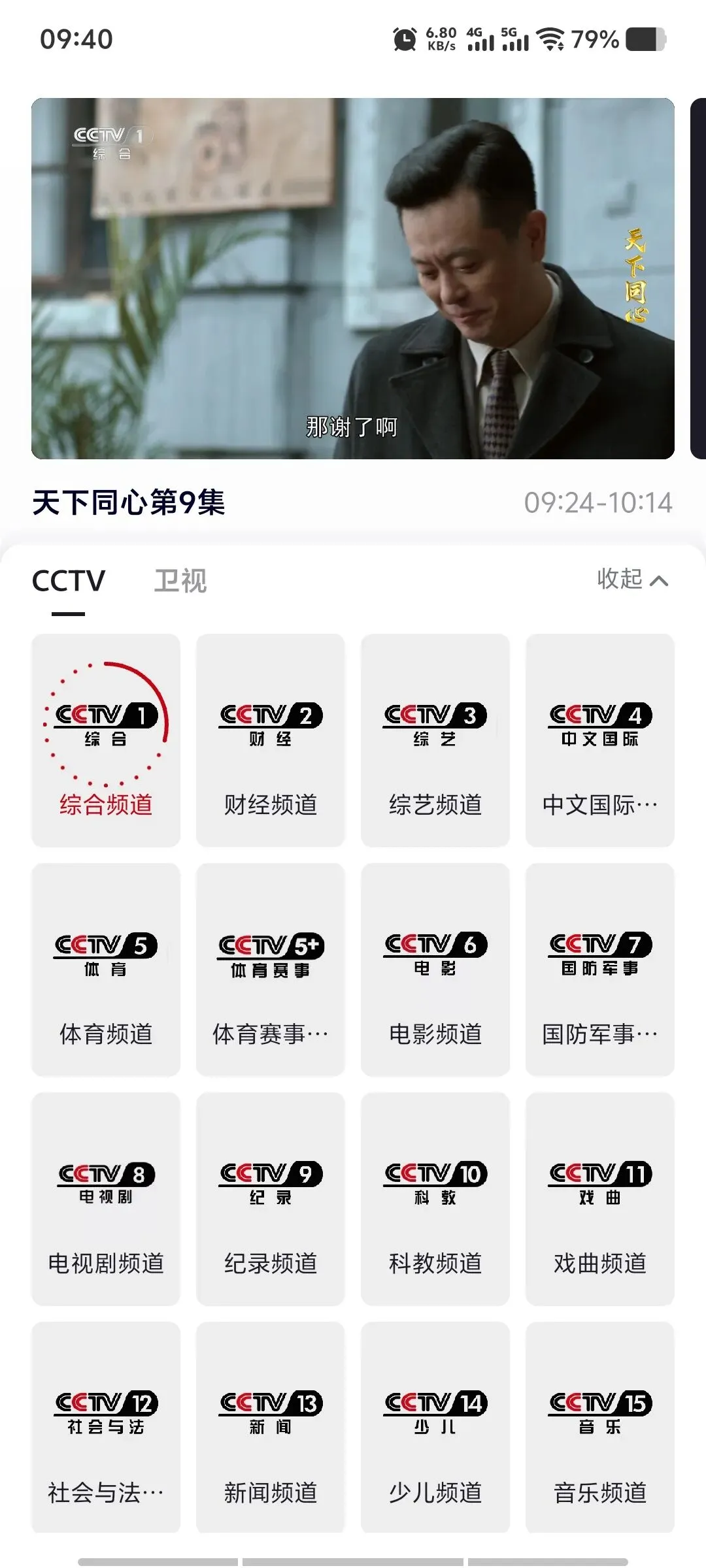Viewport: 706px width, 1568px height.
Task: Open CCTV-1 综合频道
Action: pos(106,740)
